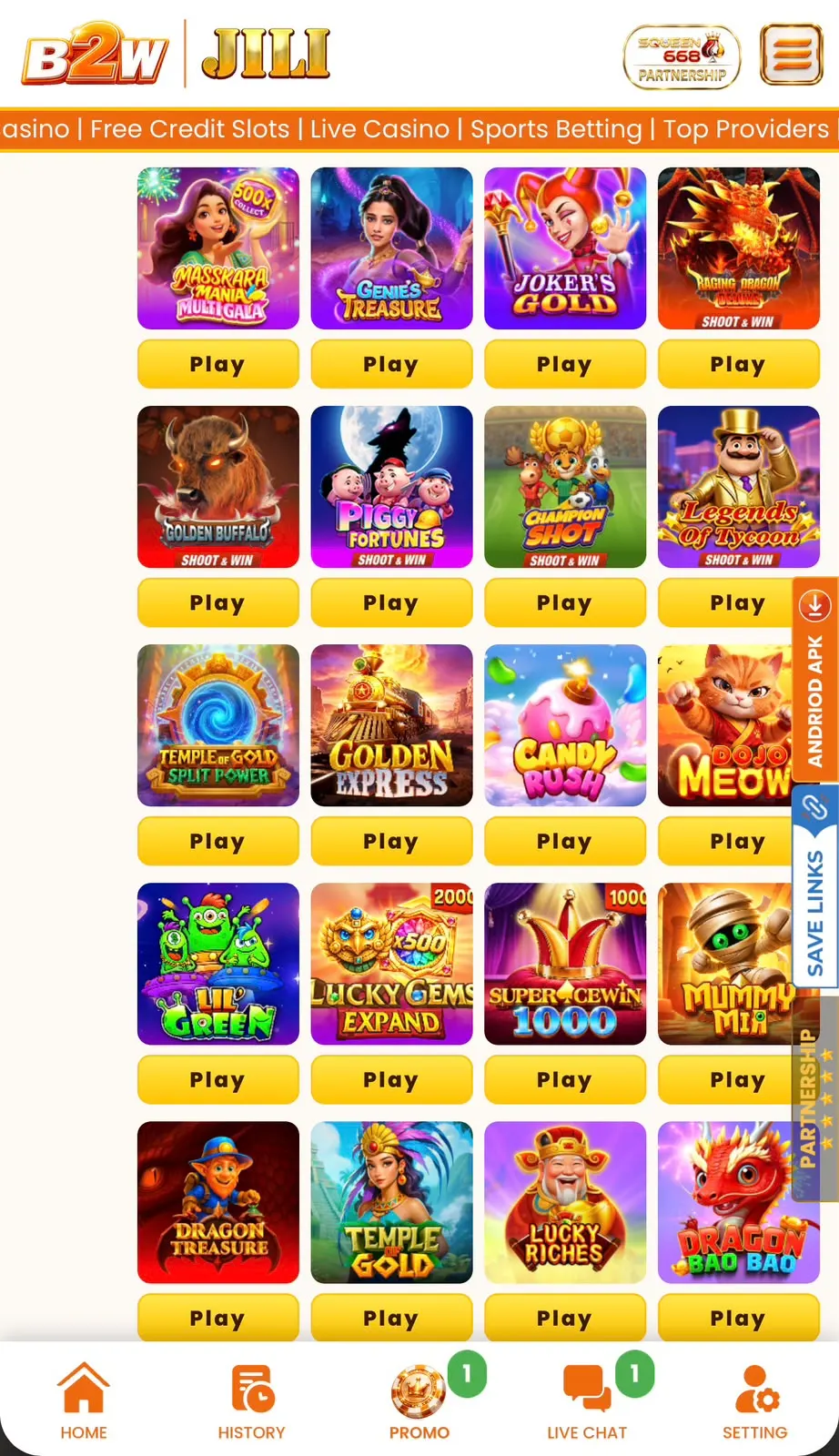Start a Live Chat

point(587,1401)
